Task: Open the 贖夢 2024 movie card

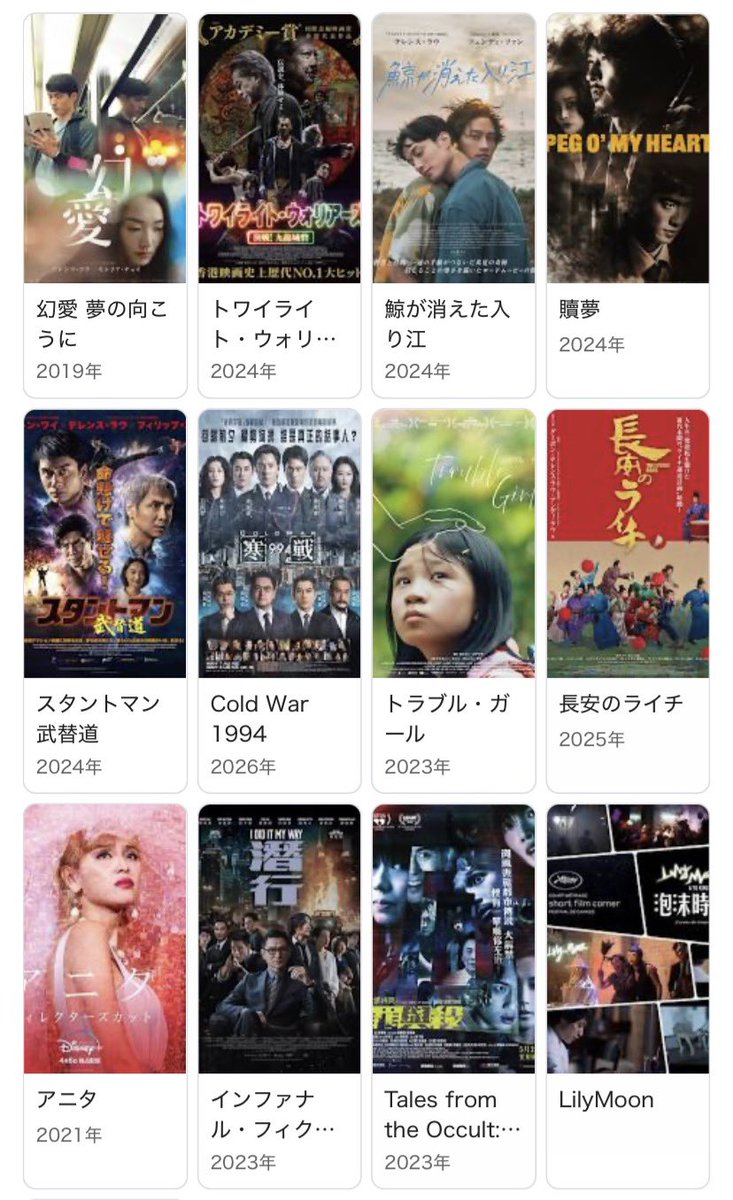Action: coord(628,205)
